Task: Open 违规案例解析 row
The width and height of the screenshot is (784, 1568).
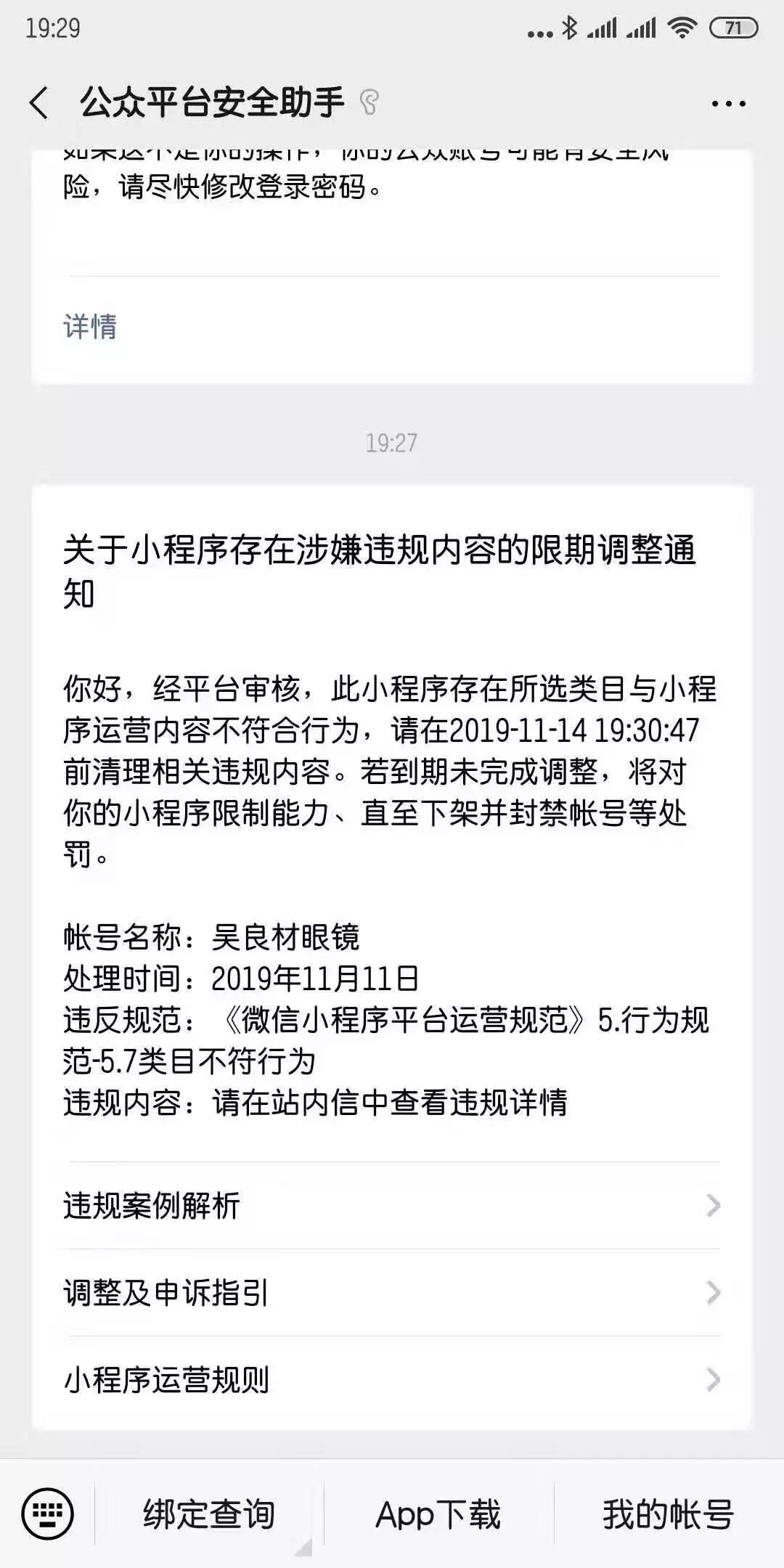Action: [392, 1206]
